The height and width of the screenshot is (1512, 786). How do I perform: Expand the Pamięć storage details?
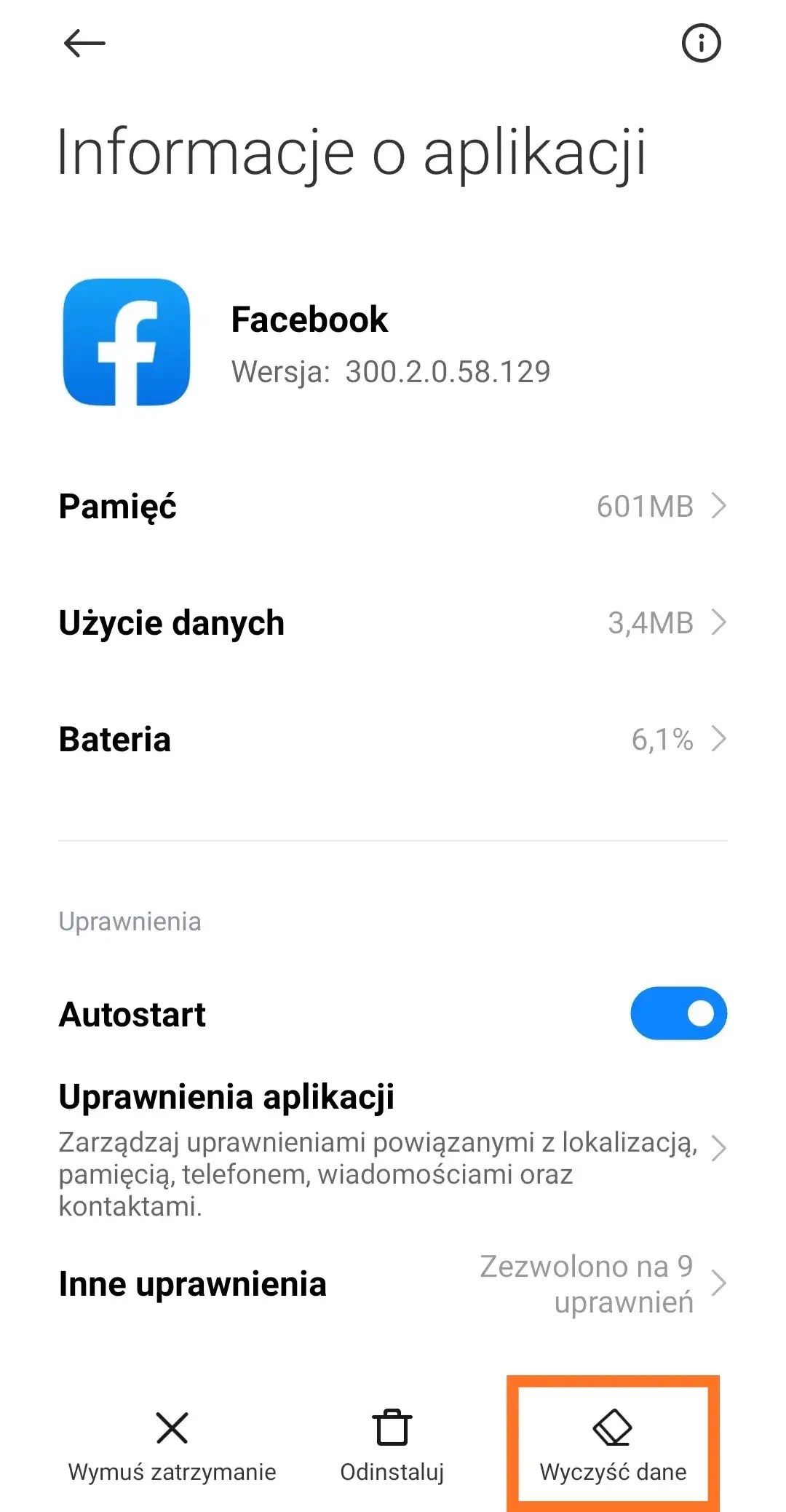point(393,507)
